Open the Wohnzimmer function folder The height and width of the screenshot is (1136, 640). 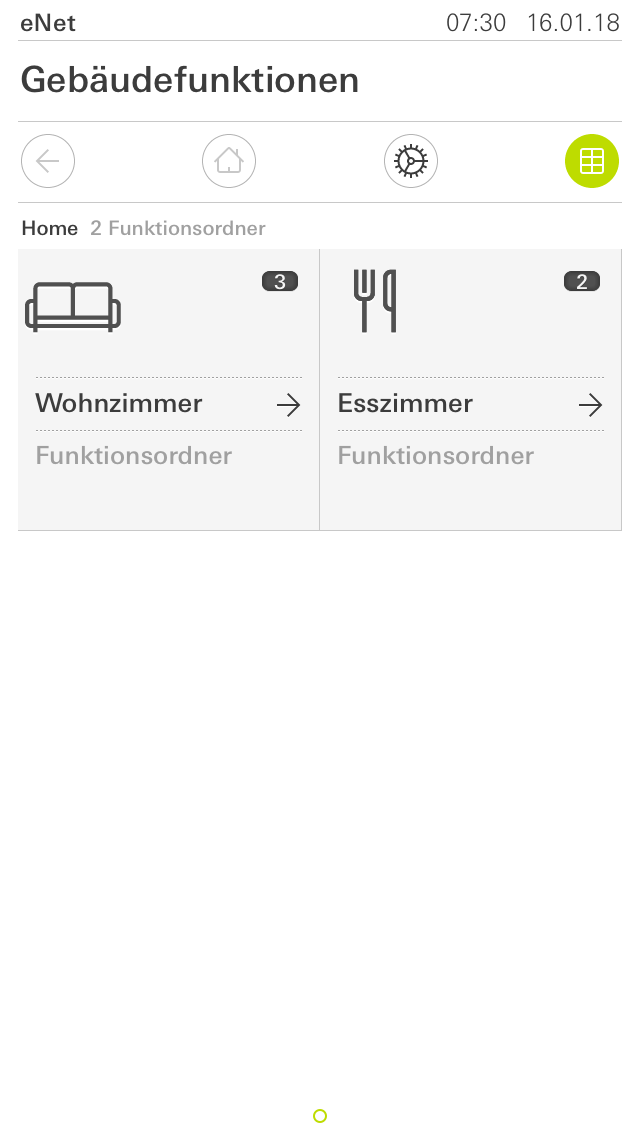pos(169,390)
